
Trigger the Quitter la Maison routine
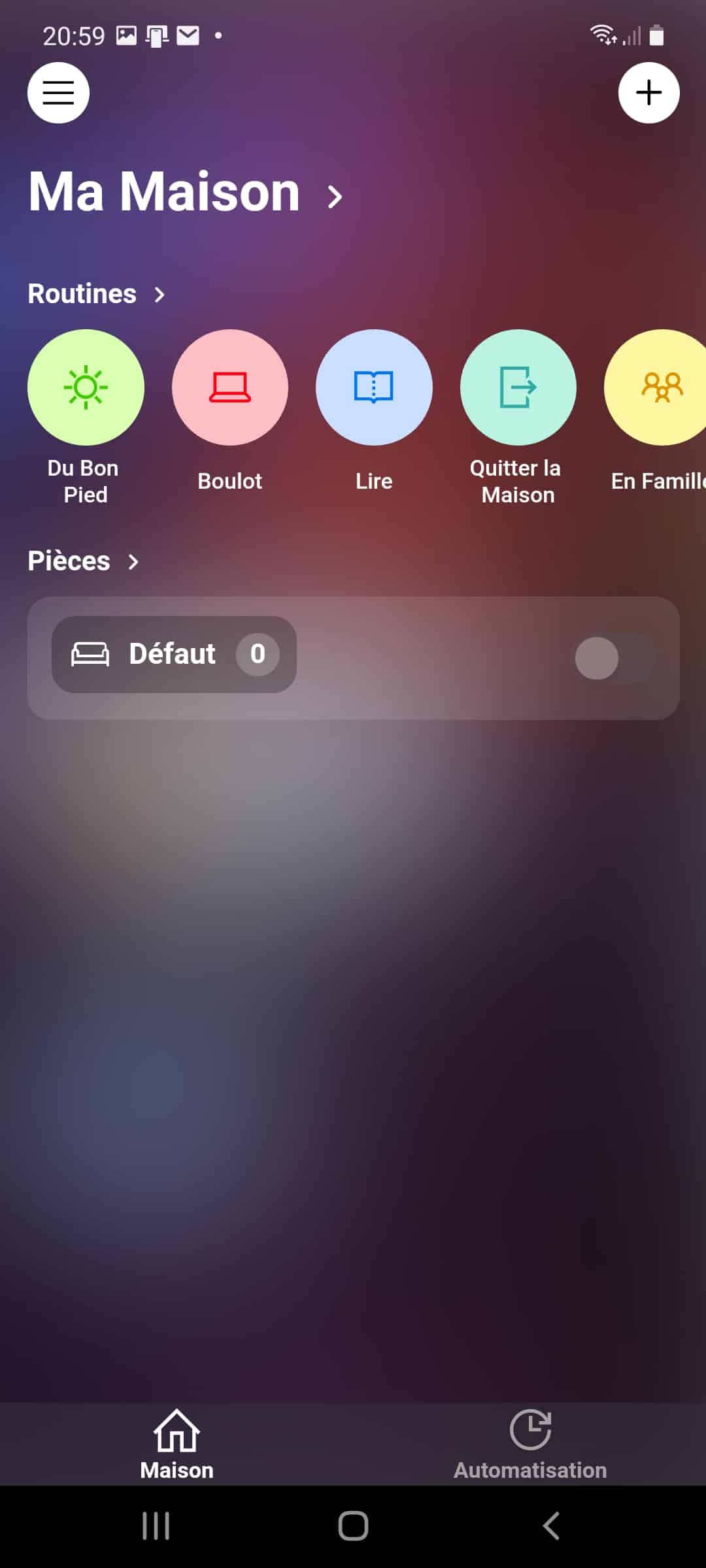pos(518,387)
